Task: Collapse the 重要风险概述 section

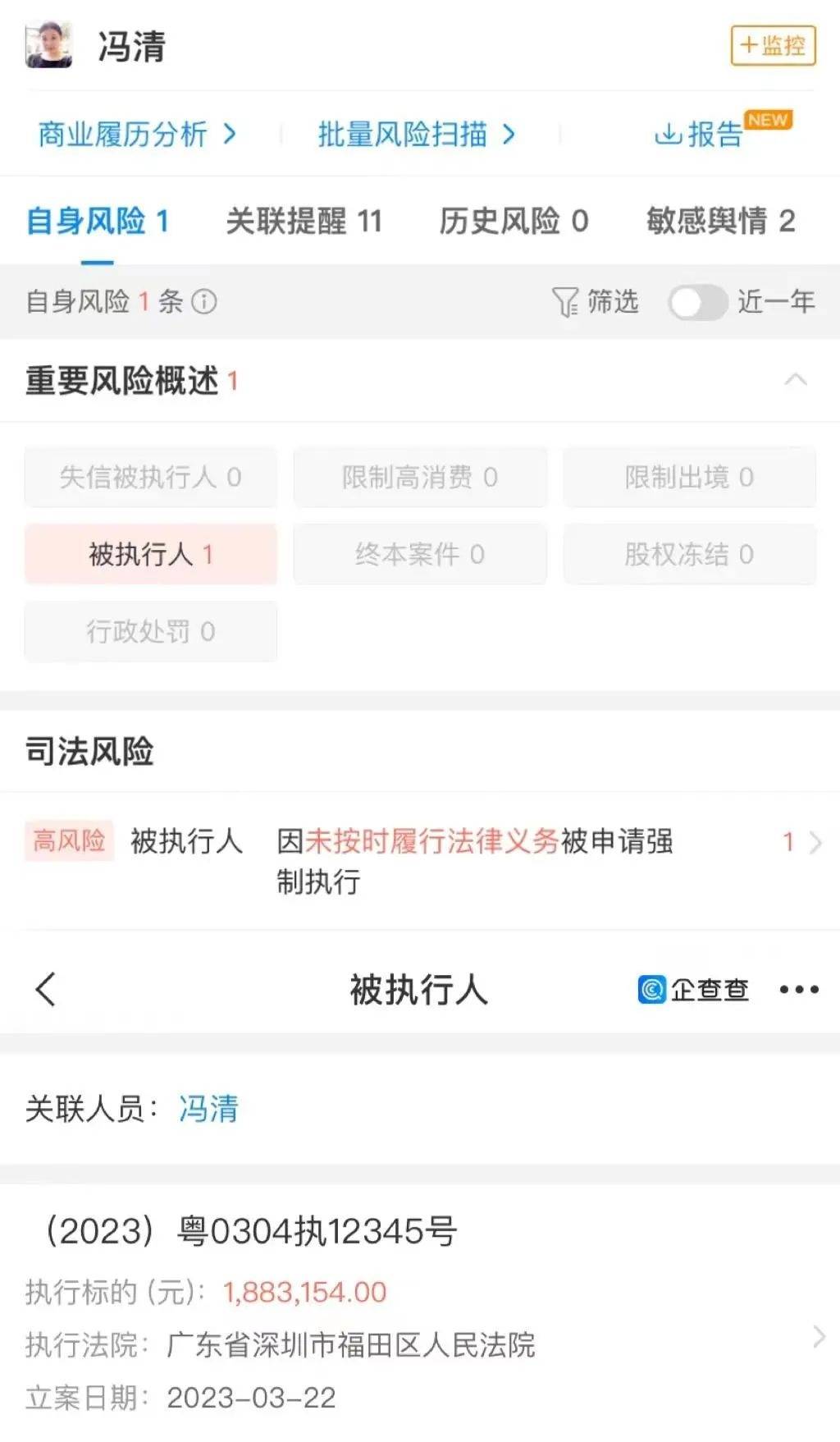Action: [796, 380]
